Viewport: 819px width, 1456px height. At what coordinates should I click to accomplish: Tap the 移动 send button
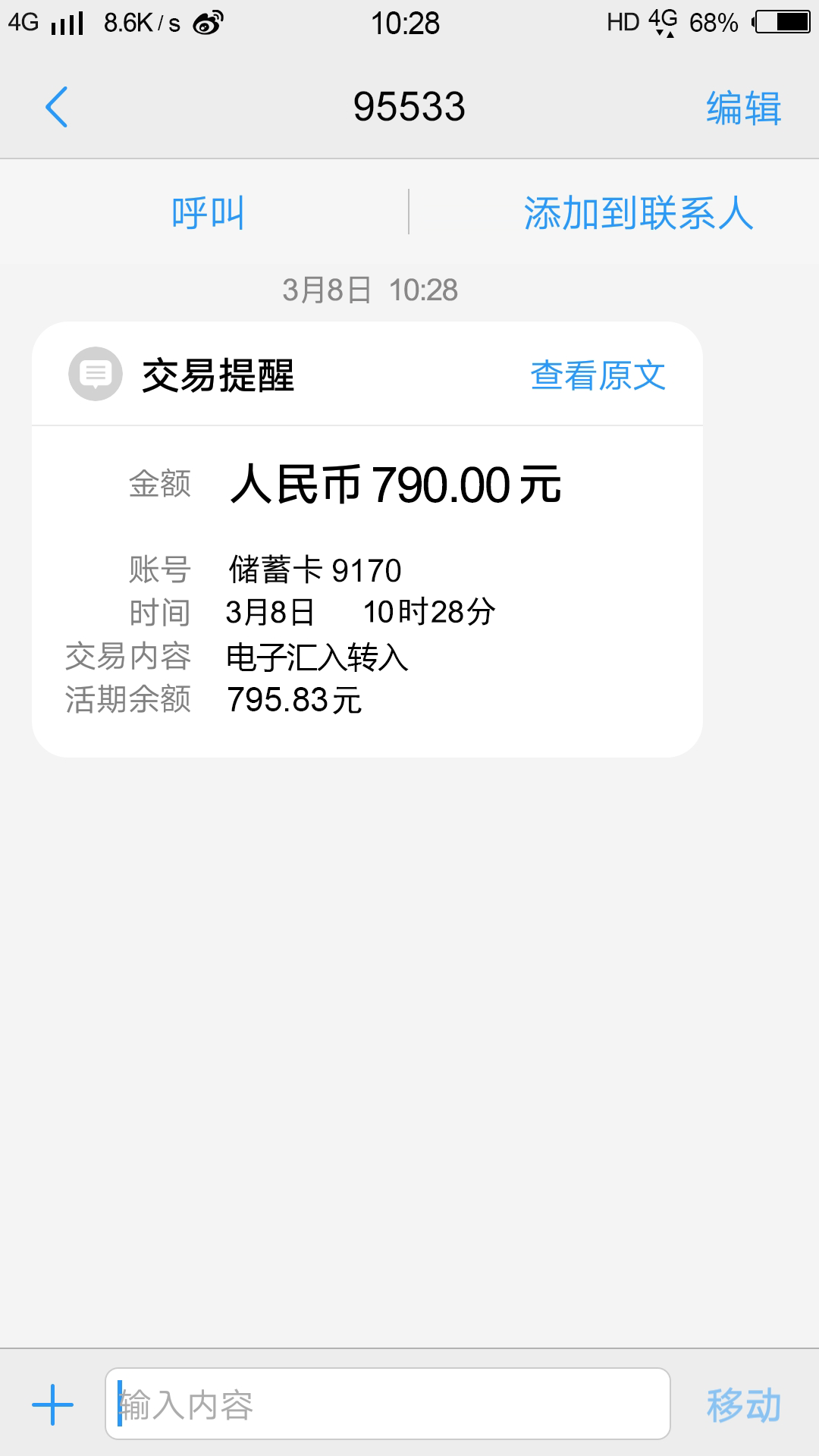coord(743,1405)
